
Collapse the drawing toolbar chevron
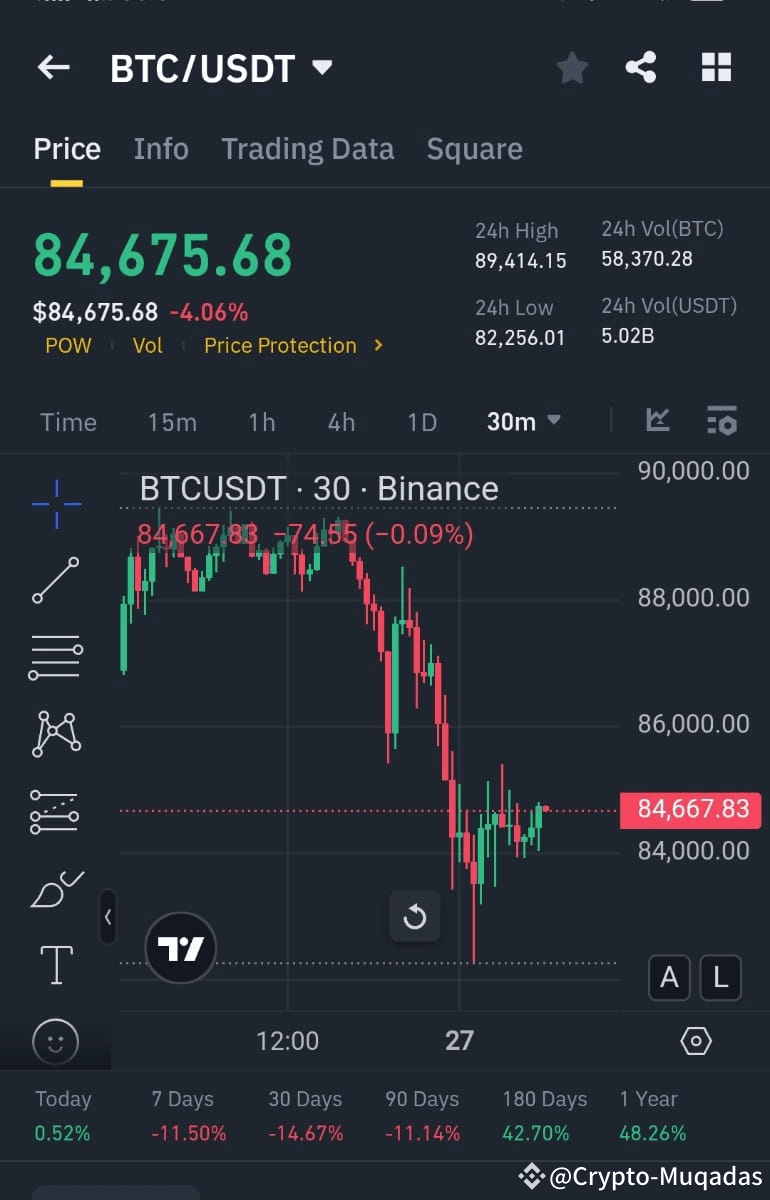108,918
